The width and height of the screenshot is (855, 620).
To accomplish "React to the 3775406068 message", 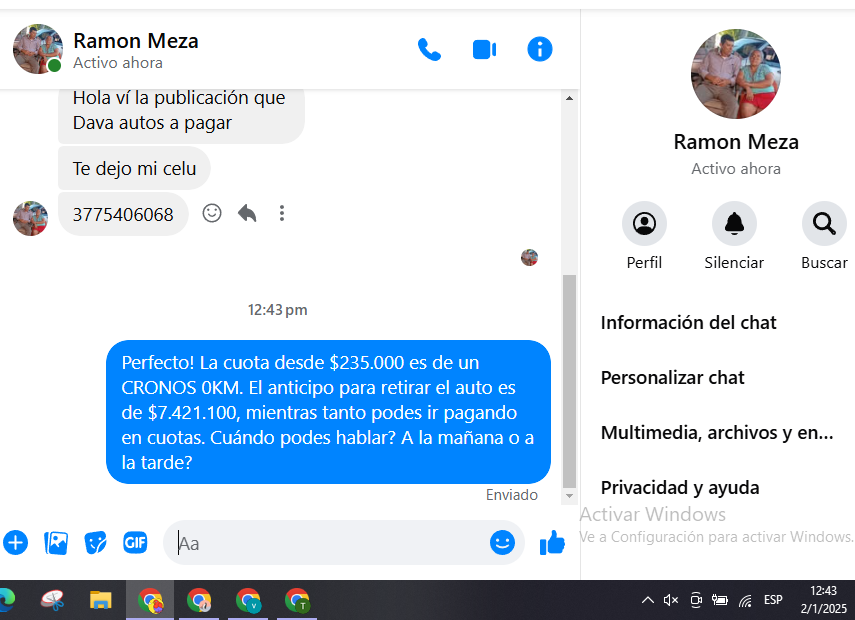I will [212, 213].
